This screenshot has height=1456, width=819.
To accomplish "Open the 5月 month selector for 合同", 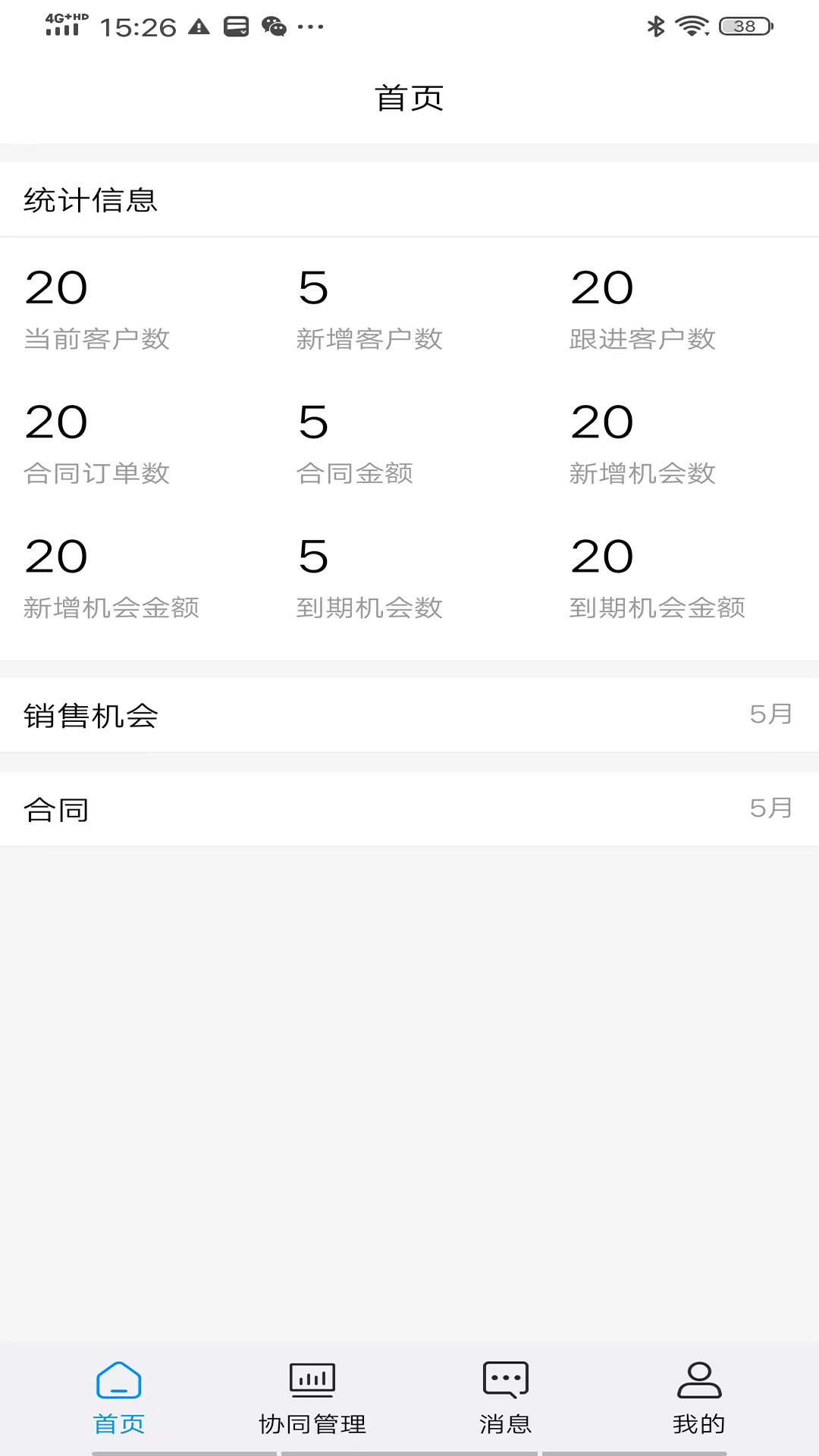I will pos(770,808).
